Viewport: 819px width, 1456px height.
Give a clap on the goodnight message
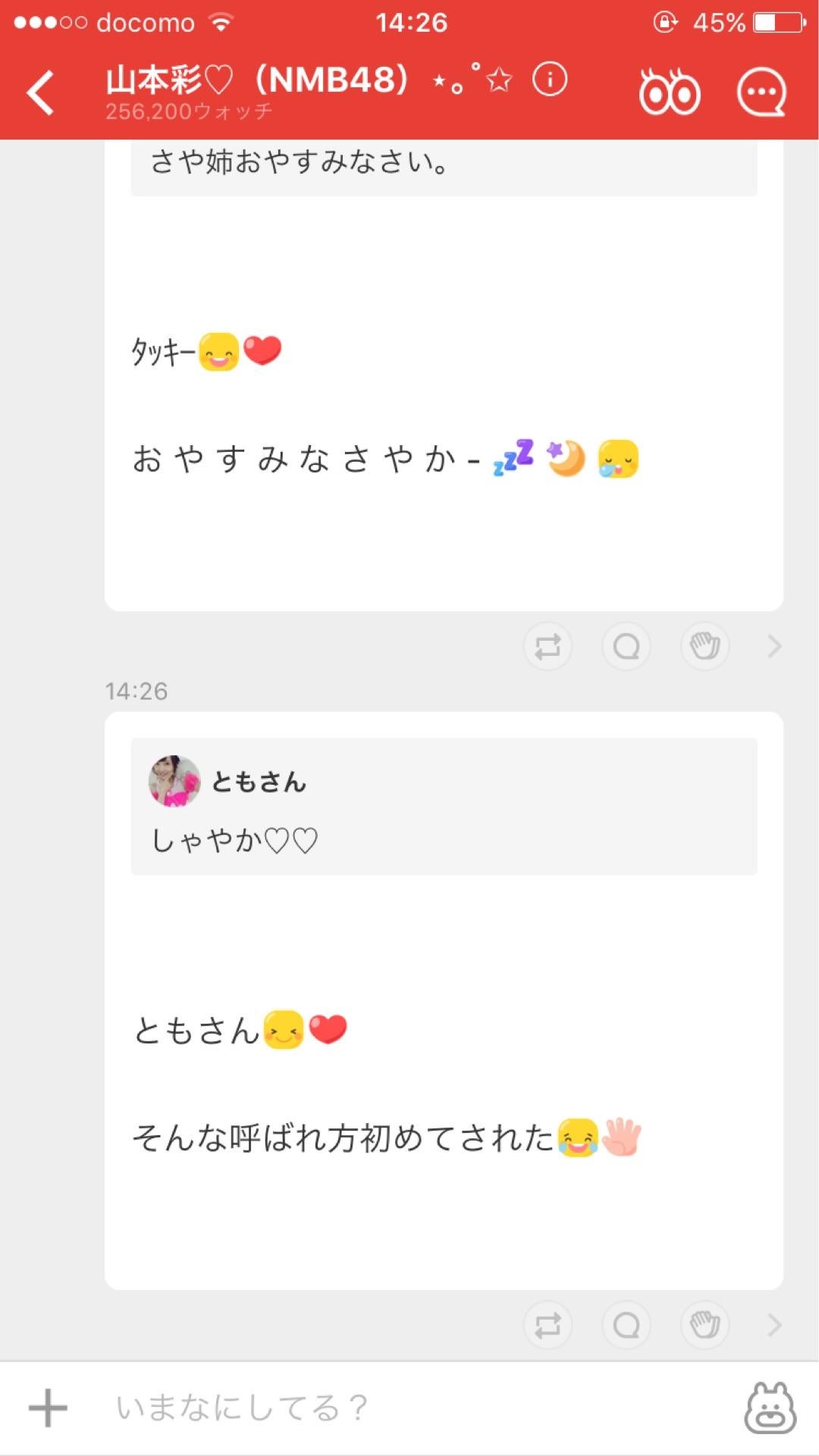pyautogui.click(x=704, y=646)
